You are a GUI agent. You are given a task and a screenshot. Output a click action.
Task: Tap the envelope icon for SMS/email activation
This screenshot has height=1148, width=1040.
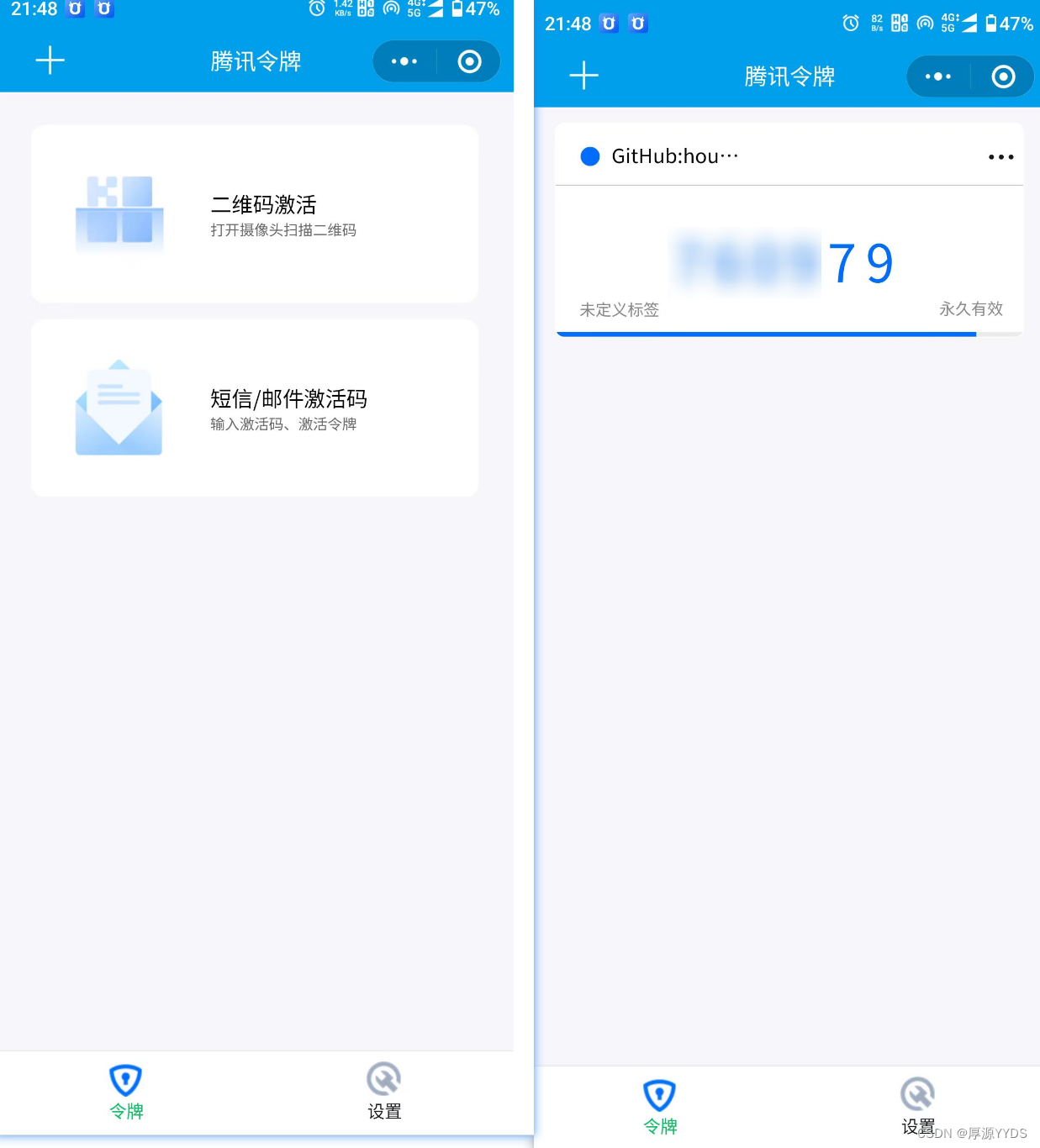click(x=119, y=408)
